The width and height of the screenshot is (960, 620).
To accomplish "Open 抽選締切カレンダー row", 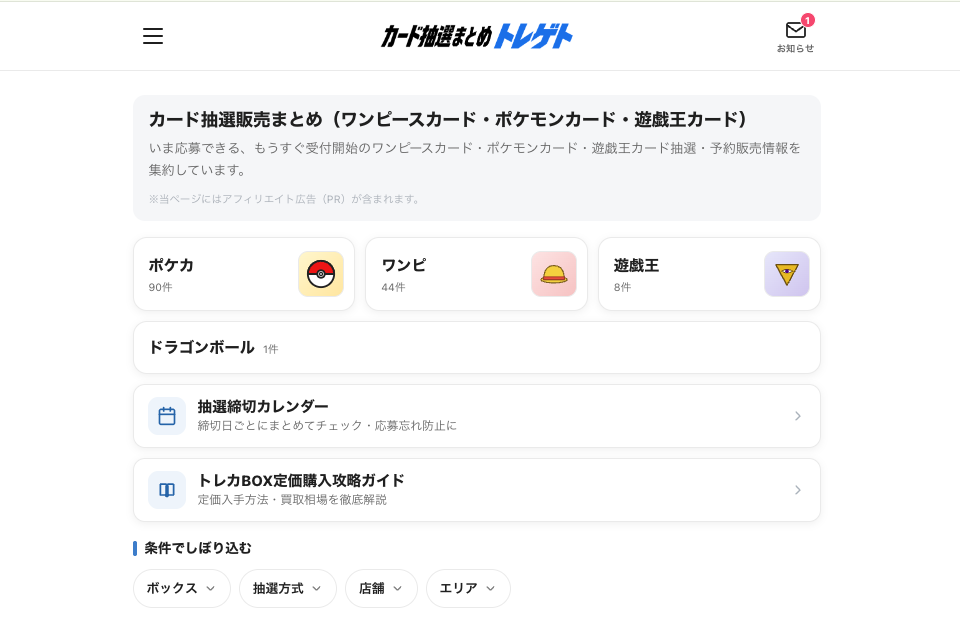I will (477, 416).
